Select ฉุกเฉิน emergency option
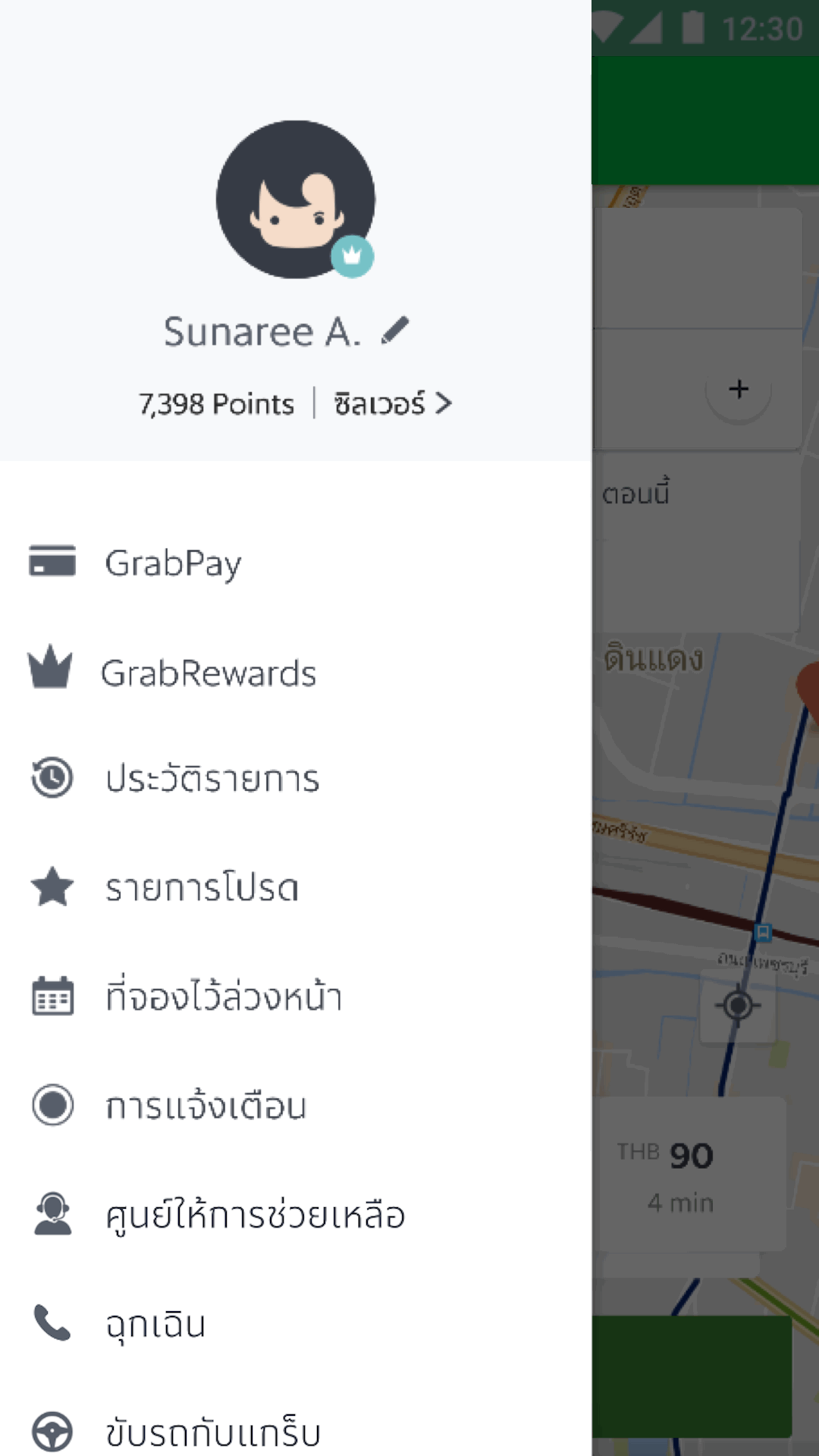 155,1324
